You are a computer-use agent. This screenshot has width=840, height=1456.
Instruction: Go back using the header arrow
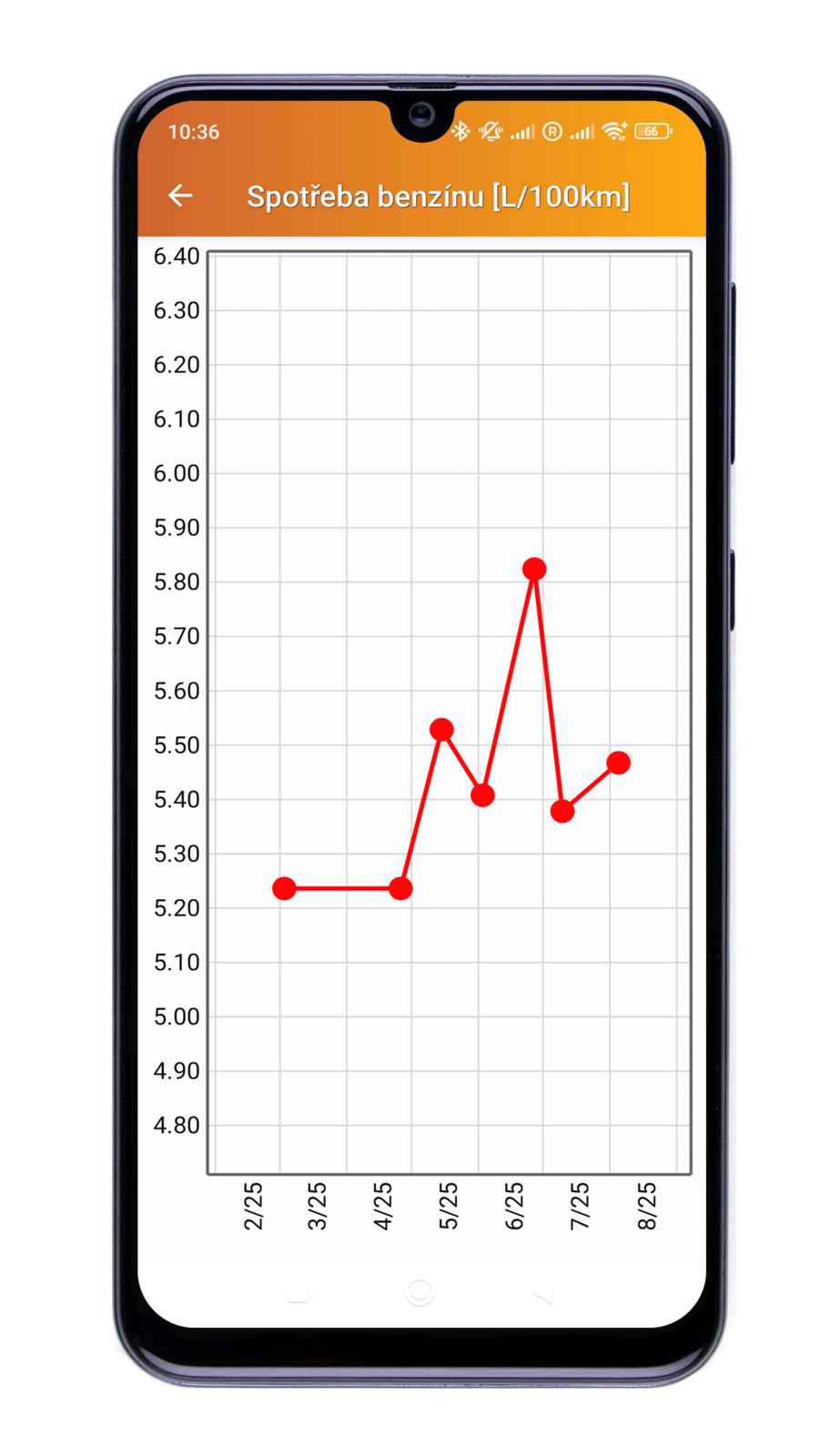[180, 196]
